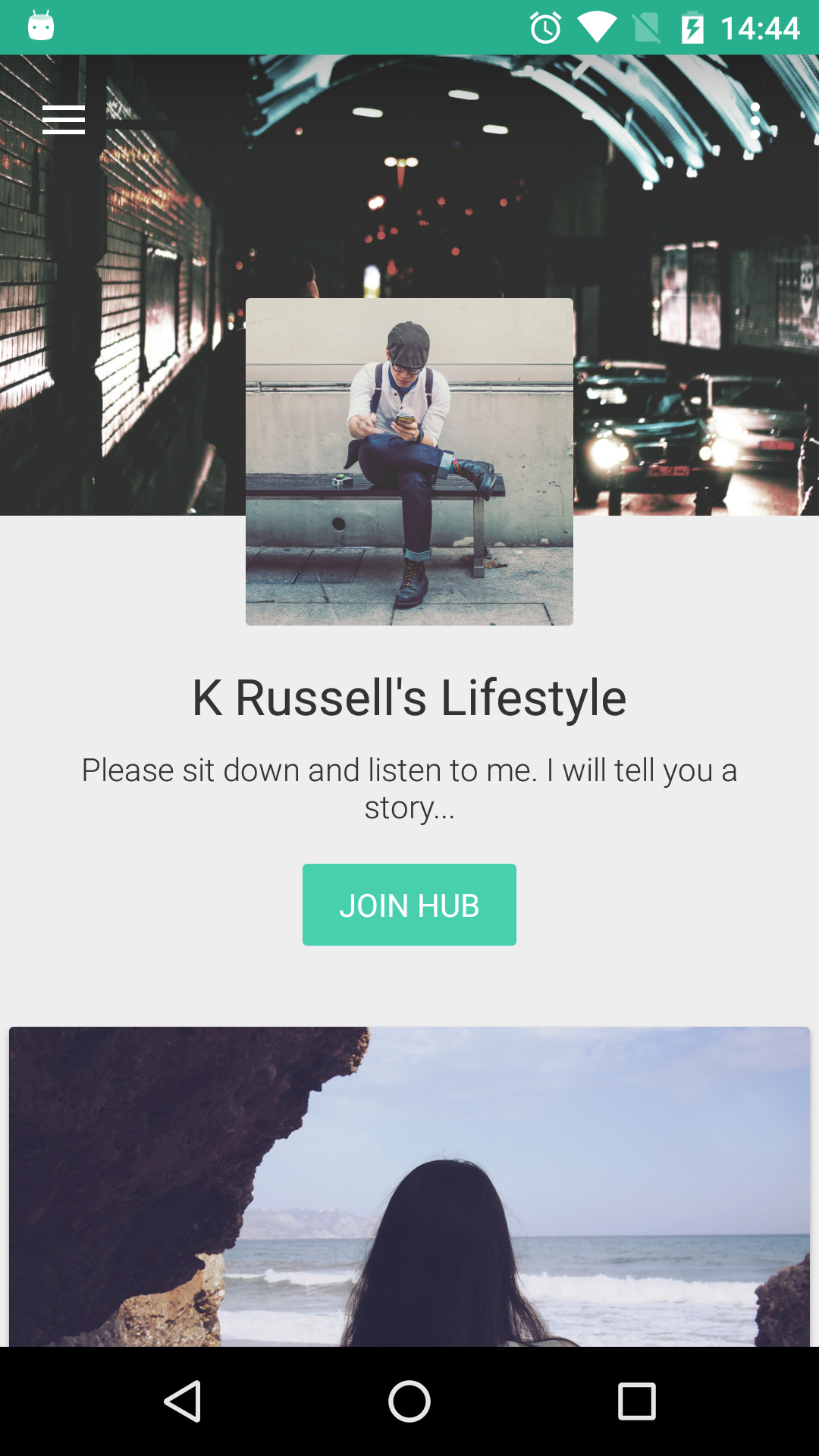The height and width of the screenshot is (1456, 819).
Task: Go back using system back button
Action: pos(183,1401)
